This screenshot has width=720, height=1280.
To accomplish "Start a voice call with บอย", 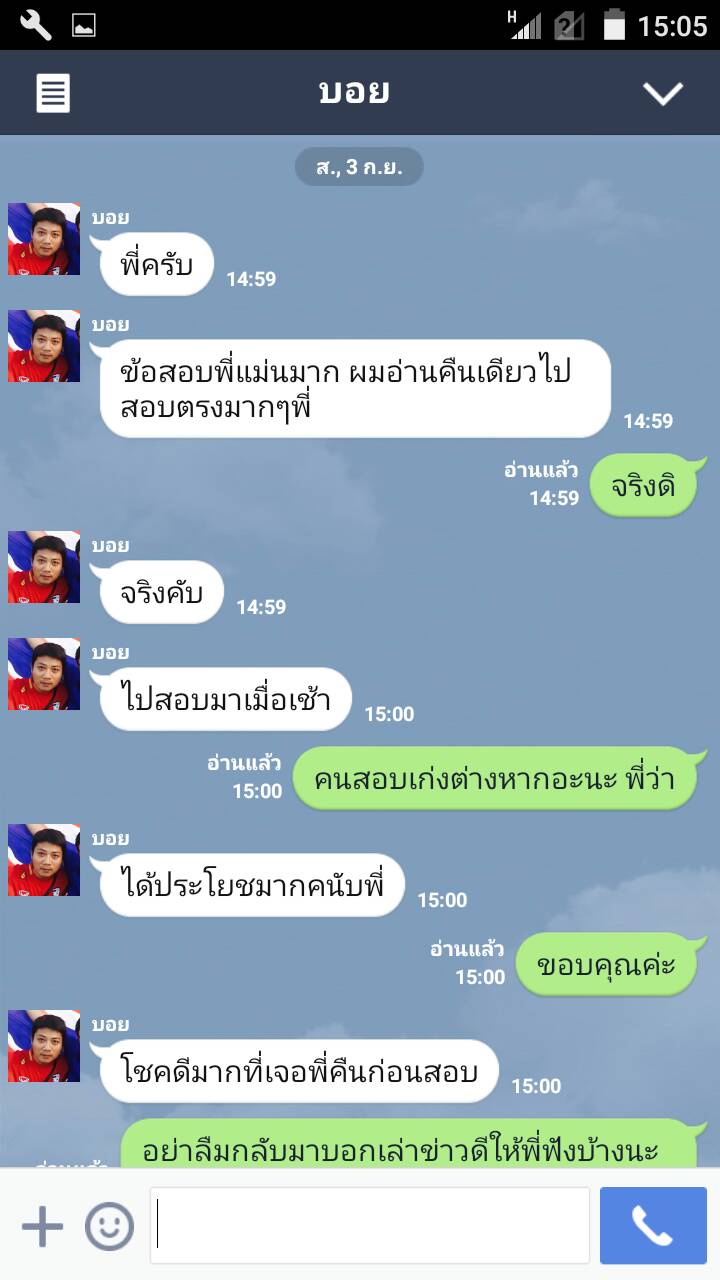I will pos(653,1226).
